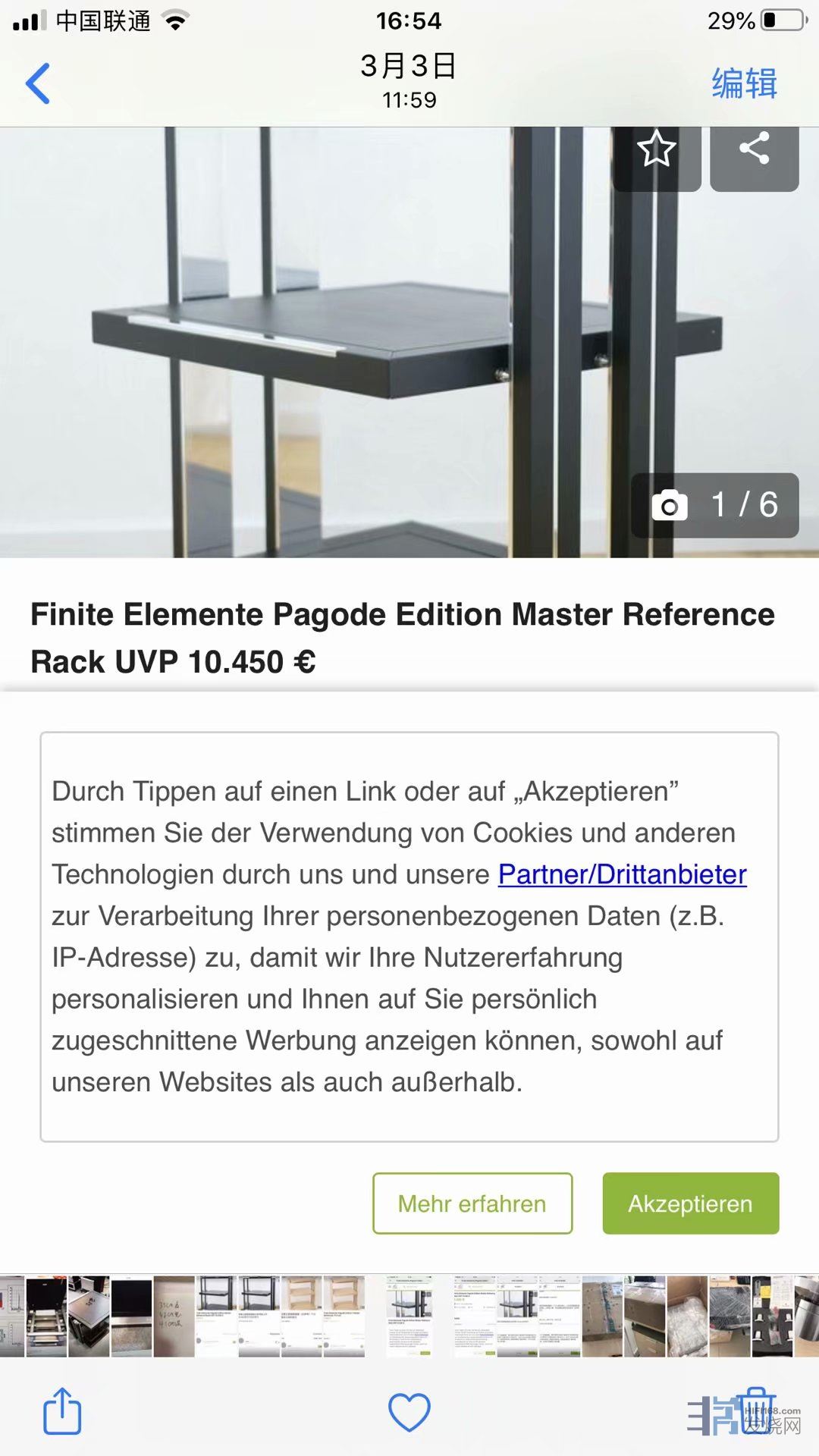Go back to the photo album
The width and height of the screenshot is (819, 1456).
(38, 83)
